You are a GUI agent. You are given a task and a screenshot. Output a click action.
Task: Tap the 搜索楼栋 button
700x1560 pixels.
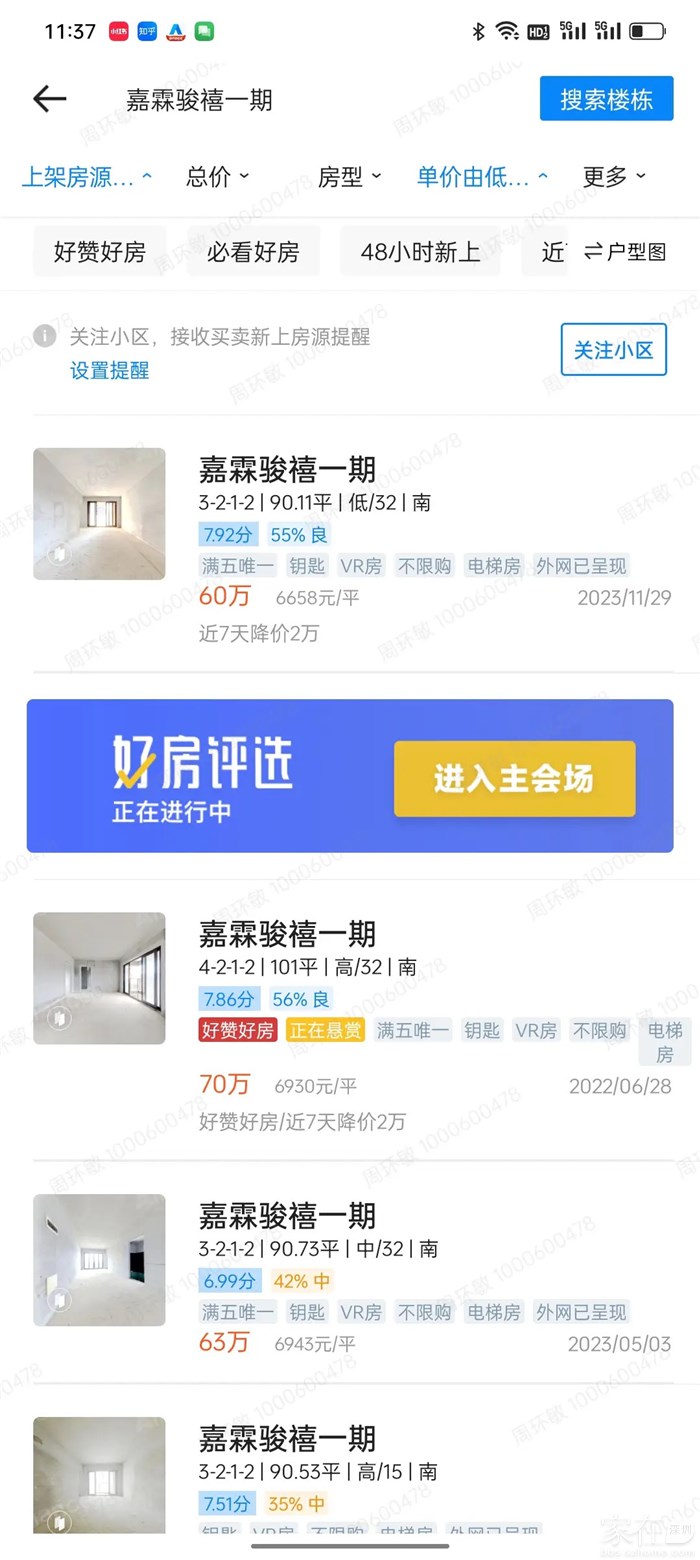[606, 99]
